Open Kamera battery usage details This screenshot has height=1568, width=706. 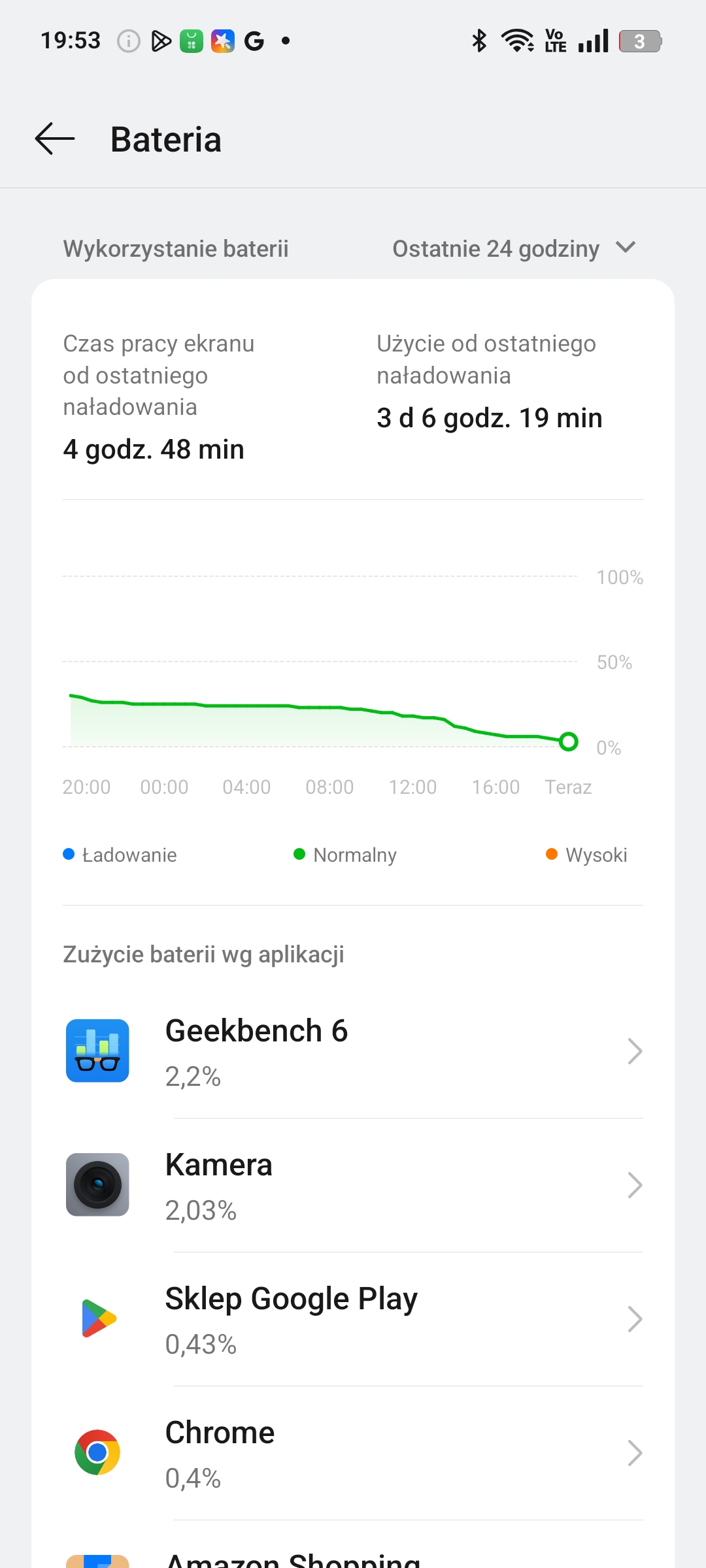coord(353,1185)
